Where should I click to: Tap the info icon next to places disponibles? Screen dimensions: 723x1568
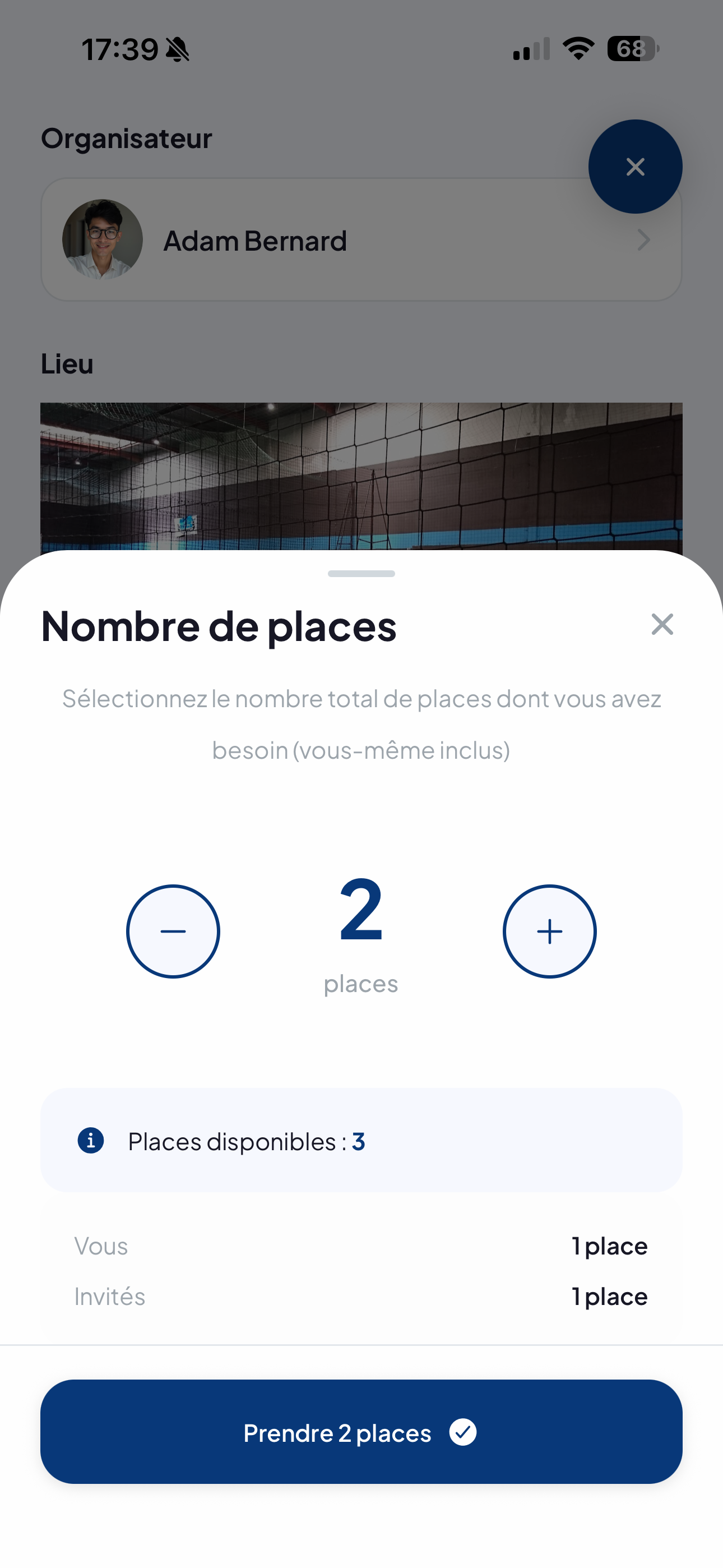[x=90, y=1141]
